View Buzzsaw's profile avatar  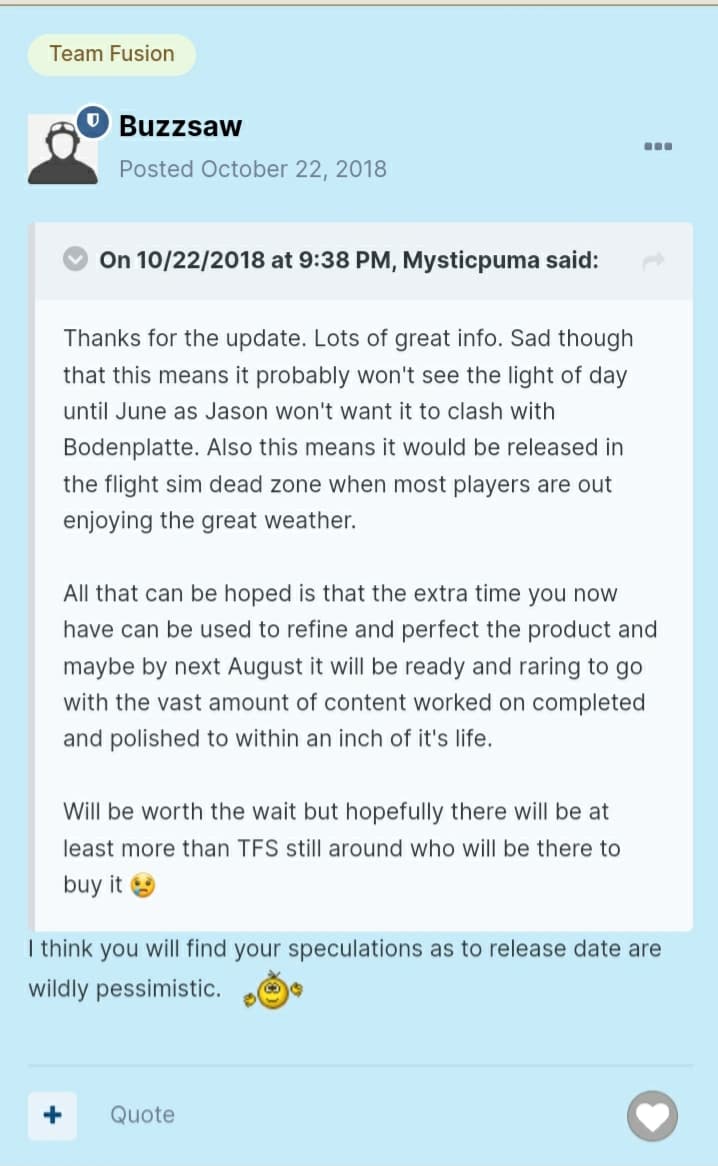tap(63, 149)
